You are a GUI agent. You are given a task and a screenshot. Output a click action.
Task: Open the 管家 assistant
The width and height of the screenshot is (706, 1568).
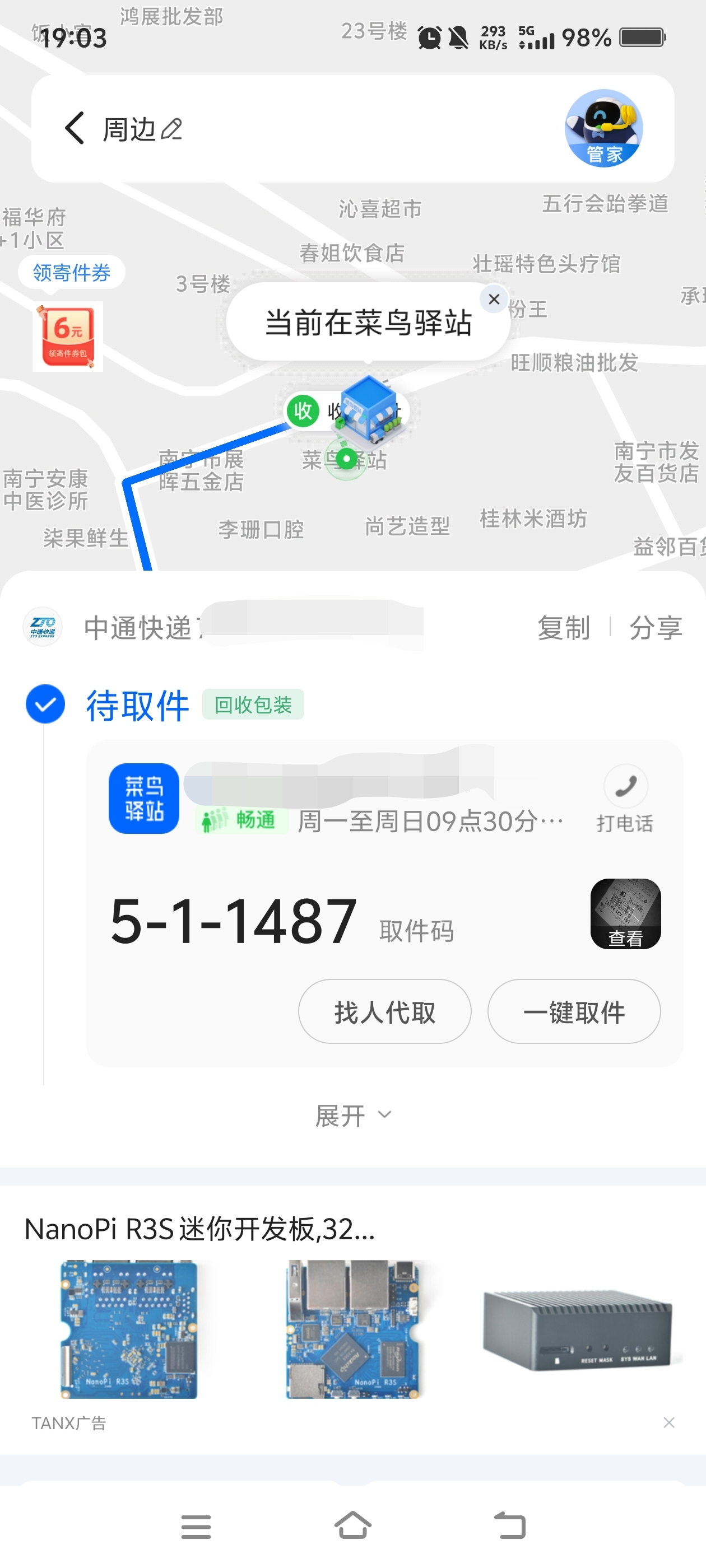[603, 128]
